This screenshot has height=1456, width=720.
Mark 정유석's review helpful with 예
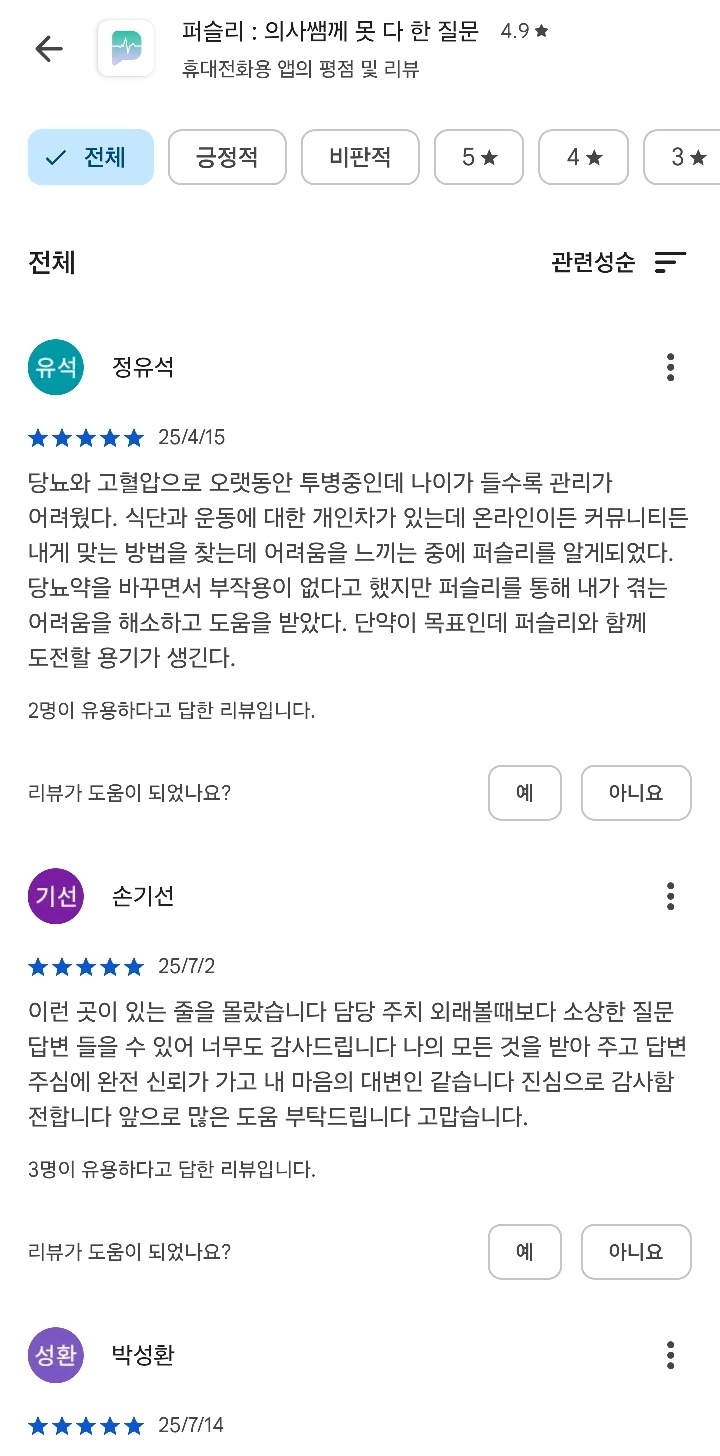click(x=525, y=793)
